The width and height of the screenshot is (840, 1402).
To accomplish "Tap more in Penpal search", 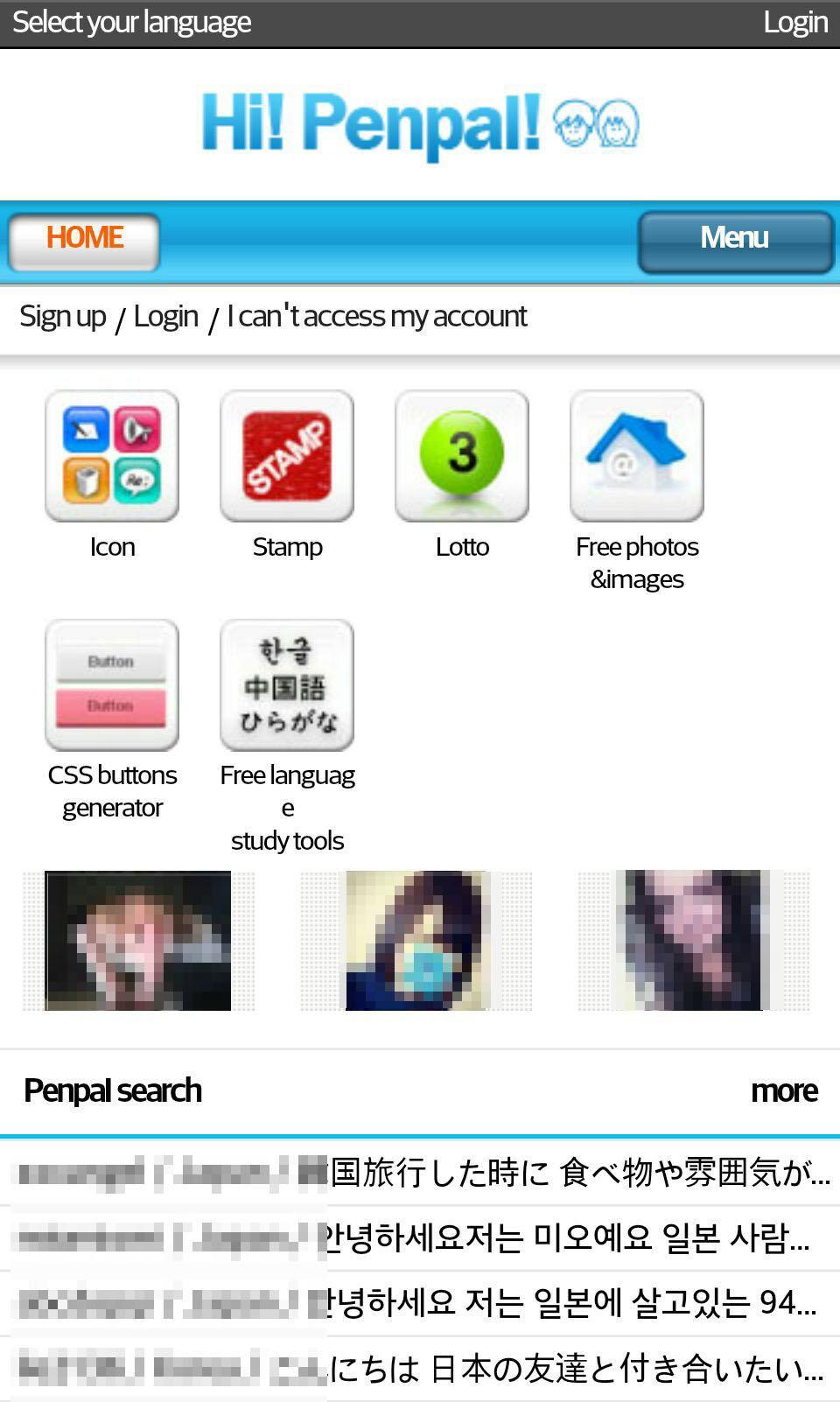I will [x=784, y=1091].
